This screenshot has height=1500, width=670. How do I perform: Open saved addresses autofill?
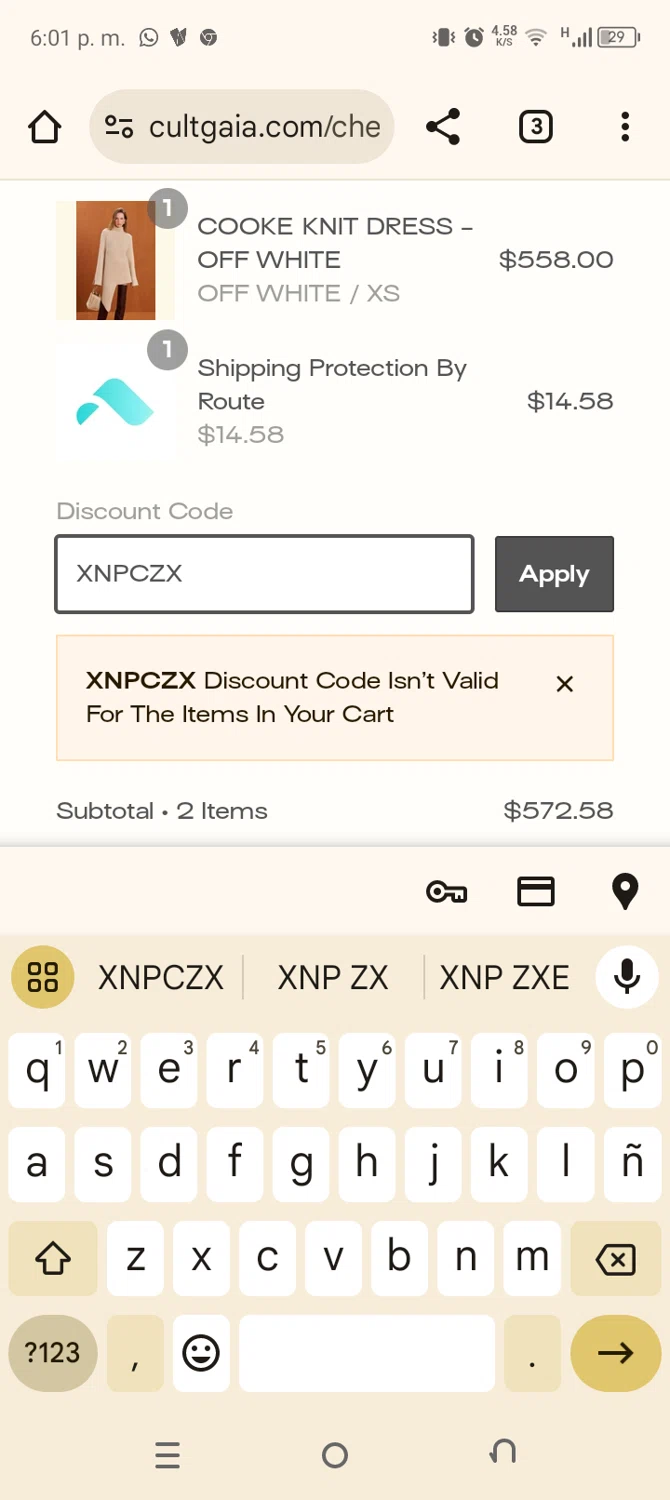tap(625, 891)
